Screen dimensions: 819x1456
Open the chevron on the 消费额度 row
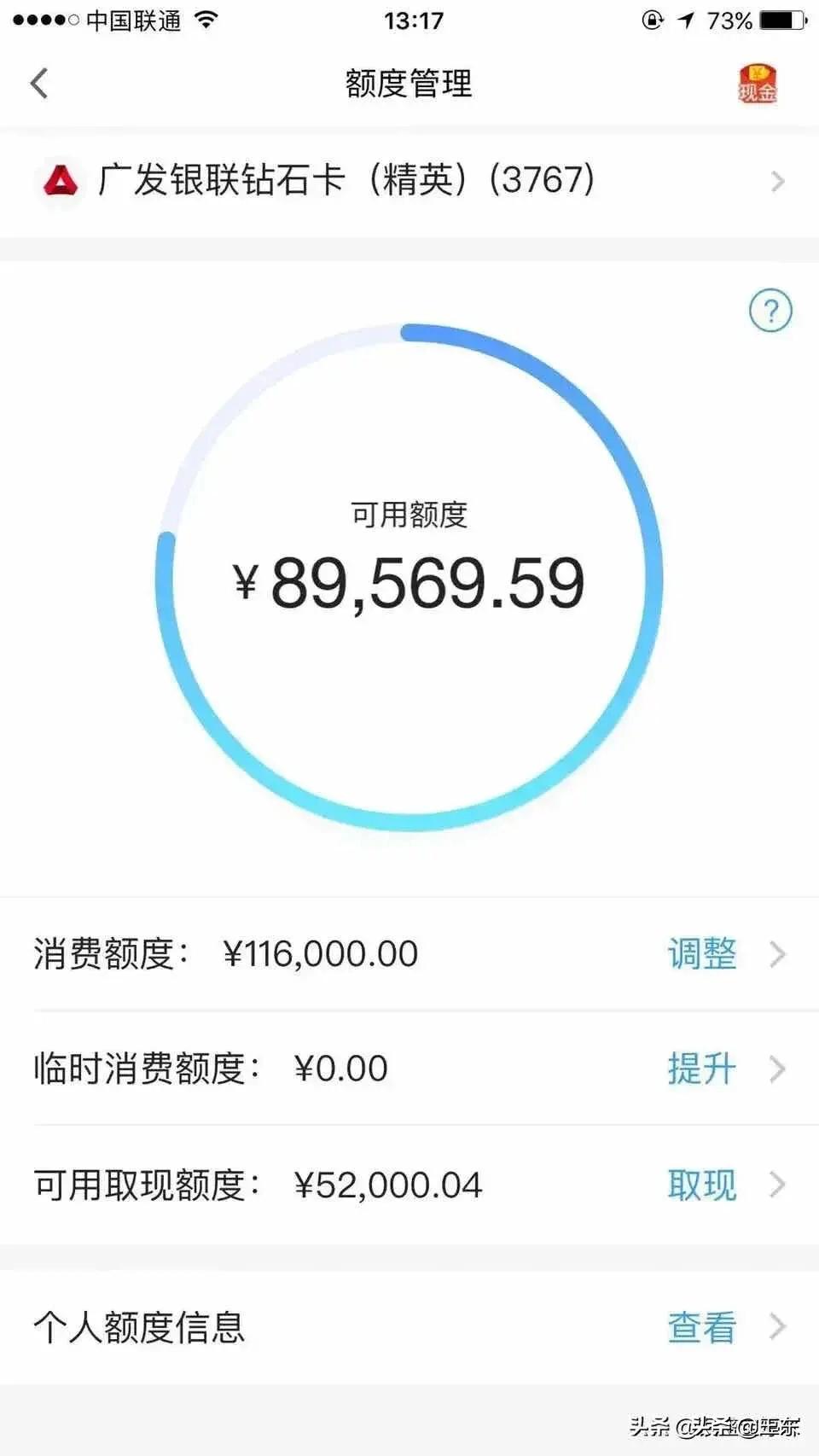[x=775, y=955]
